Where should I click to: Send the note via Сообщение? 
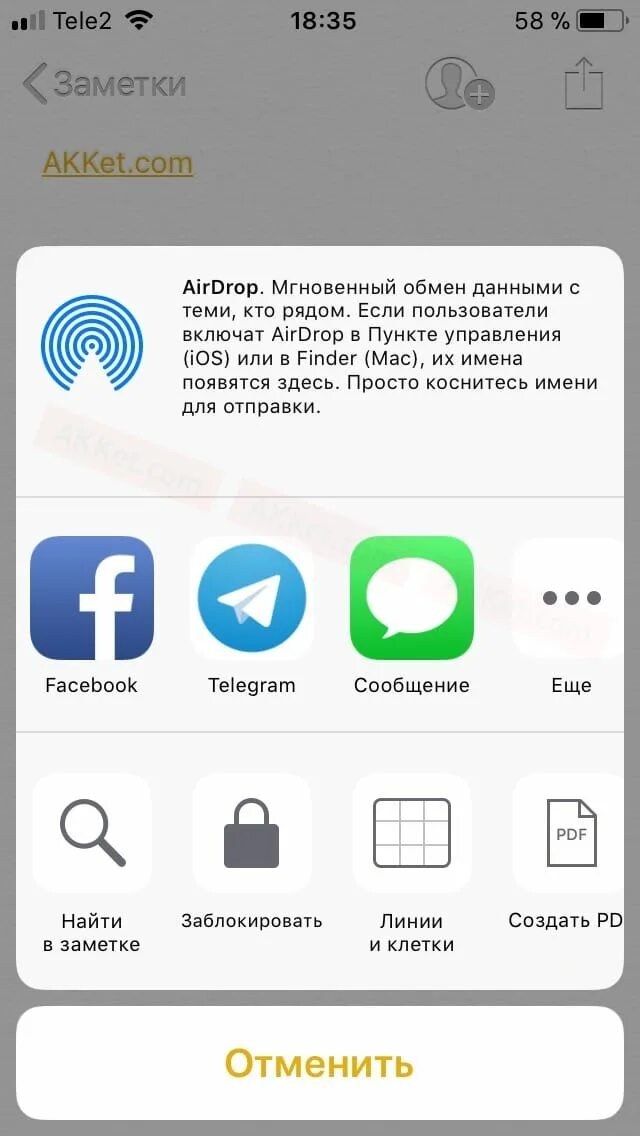[411, 598]
